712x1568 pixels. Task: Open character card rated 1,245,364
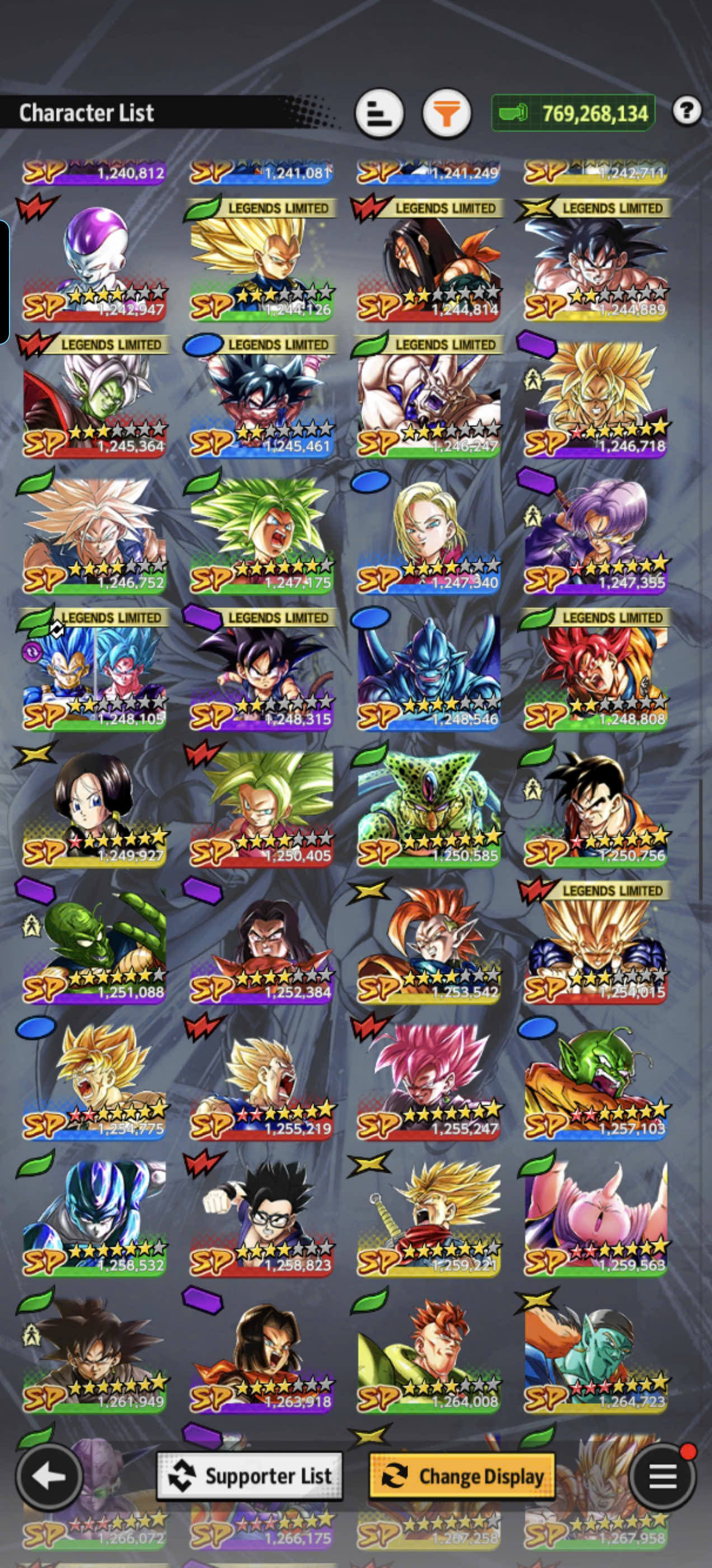tap(93, 396)
